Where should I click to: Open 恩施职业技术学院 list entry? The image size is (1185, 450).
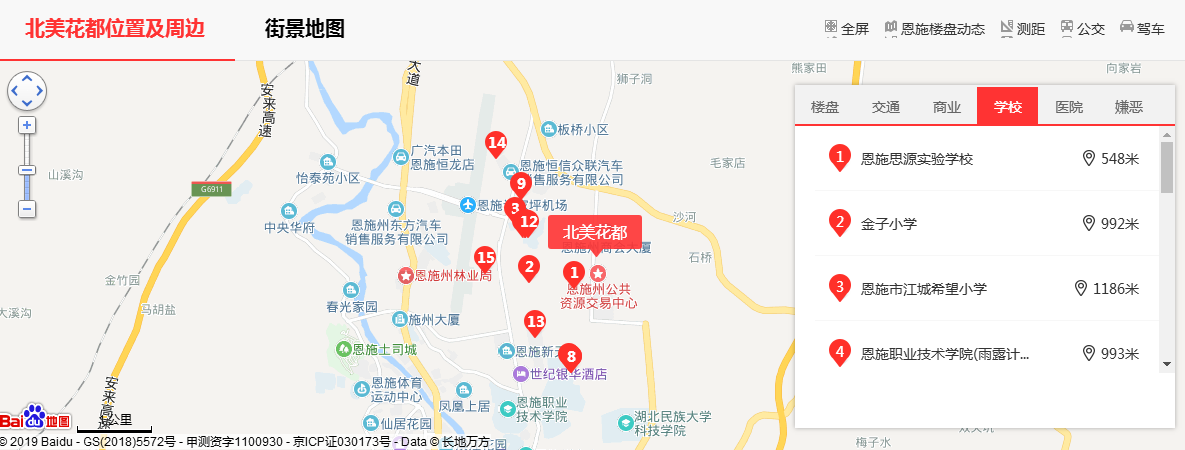[945, 354]
